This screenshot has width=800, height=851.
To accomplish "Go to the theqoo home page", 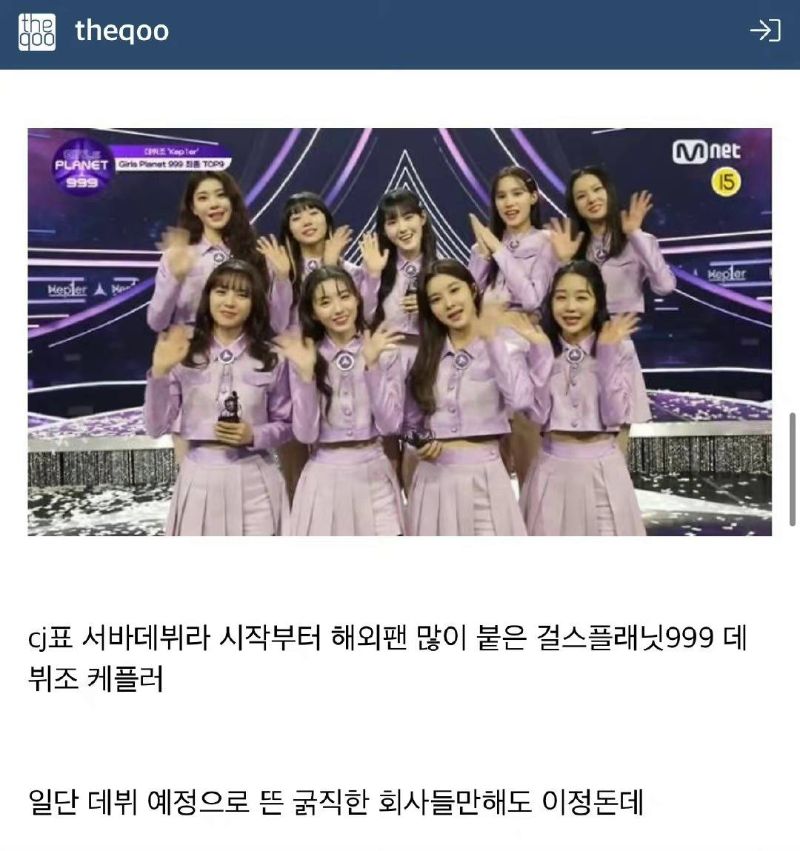I will pyautogui.click(x=93, y=31).
